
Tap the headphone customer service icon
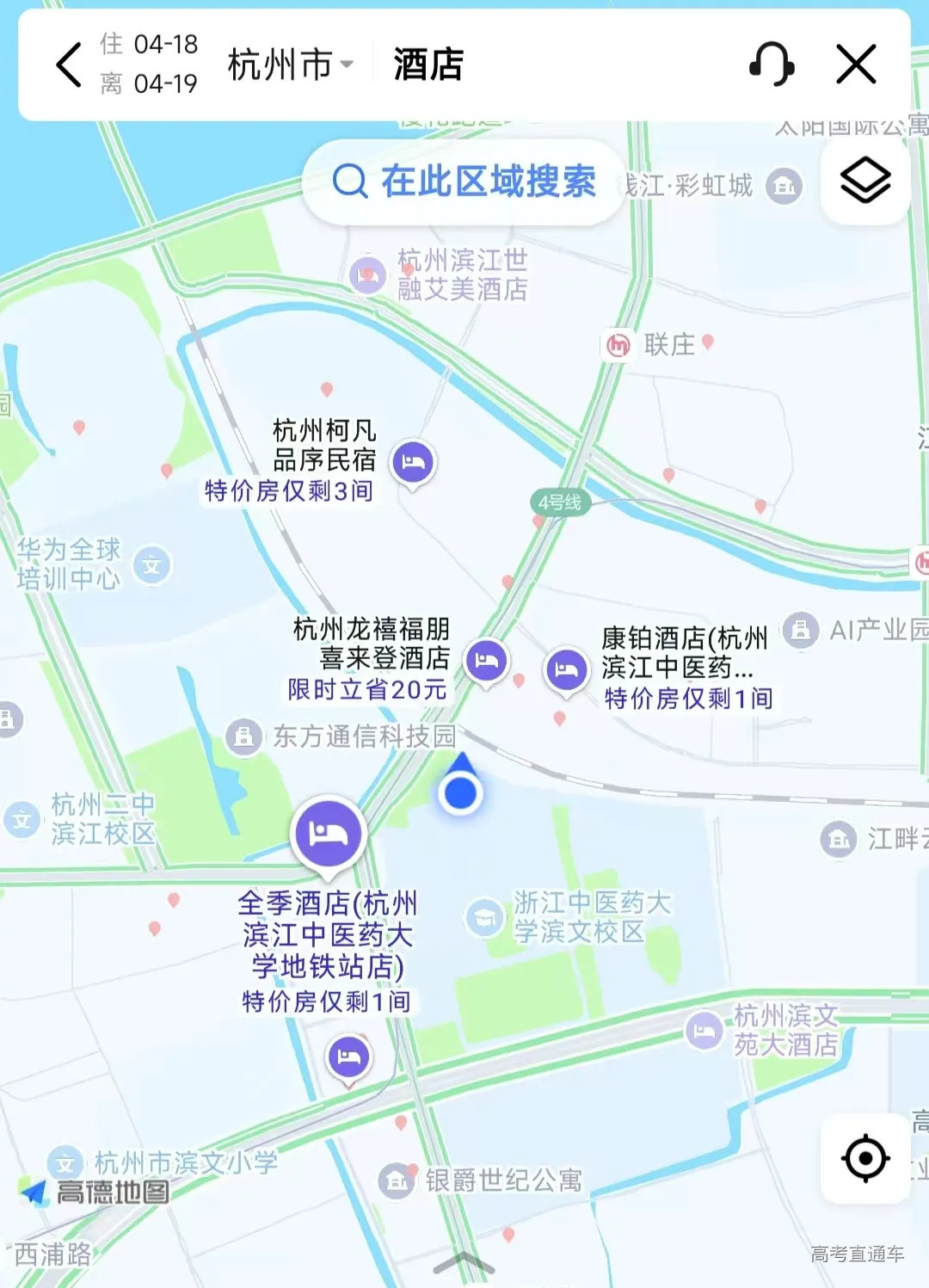pyautogui.click(x=772, y=65)
